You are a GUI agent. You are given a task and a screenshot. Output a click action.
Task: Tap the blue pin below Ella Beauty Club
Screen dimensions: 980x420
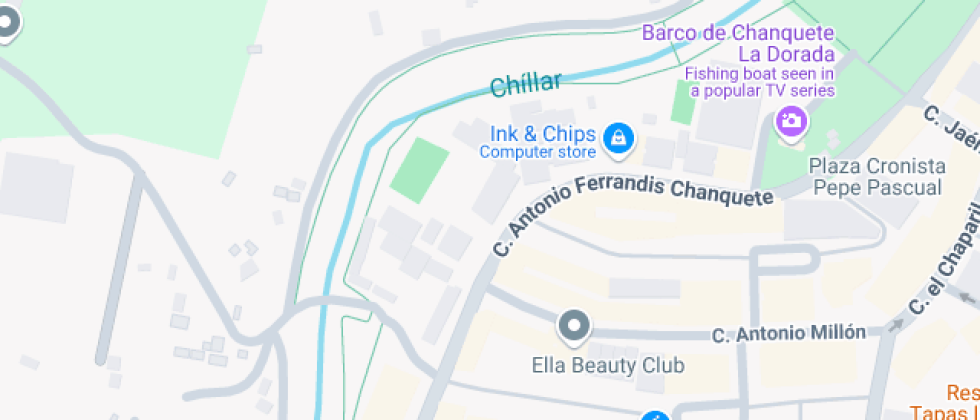point(656,417)
